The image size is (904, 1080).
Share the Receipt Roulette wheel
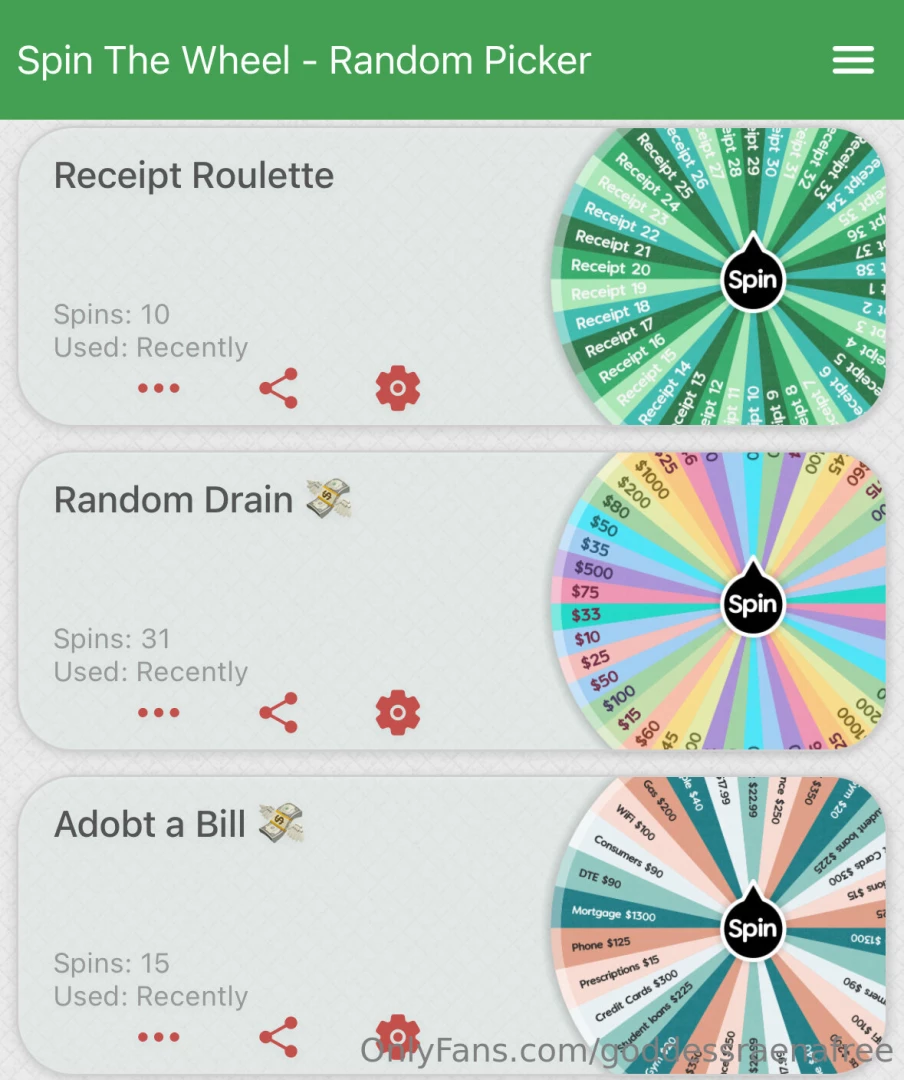coord(278,388)
